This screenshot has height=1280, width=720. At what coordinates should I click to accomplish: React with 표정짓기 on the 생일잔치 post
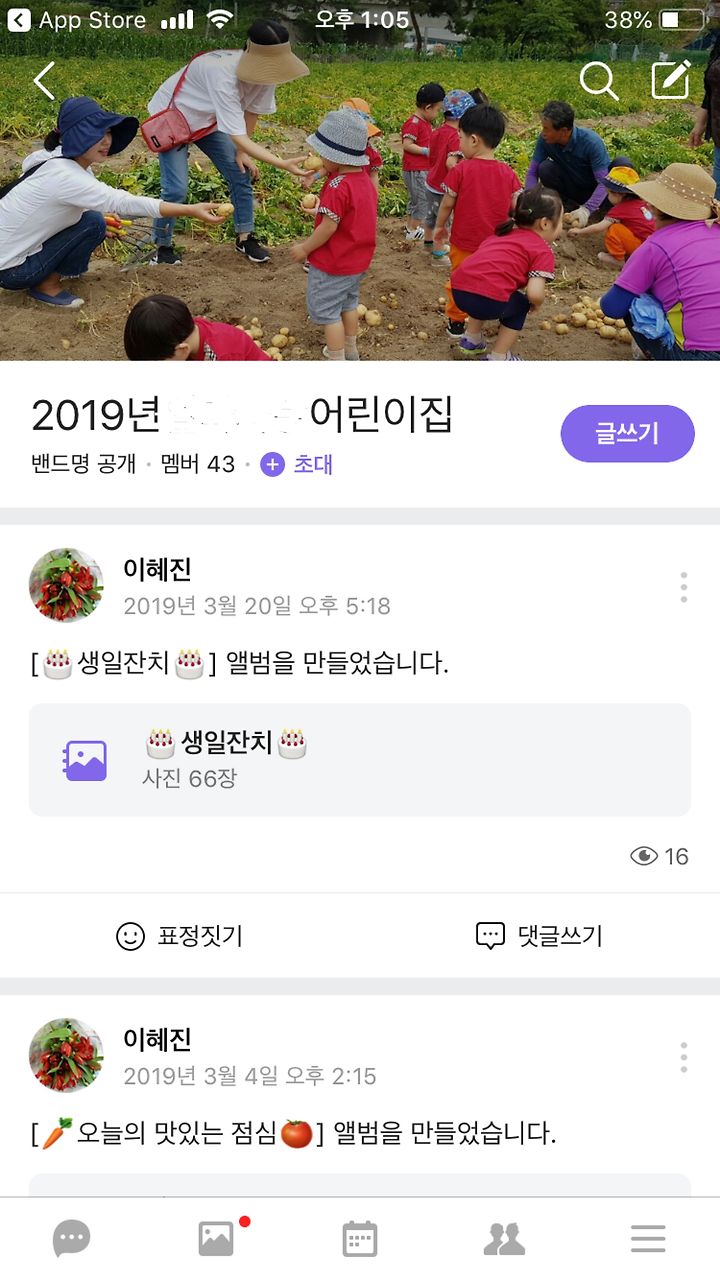pos(180,936)
